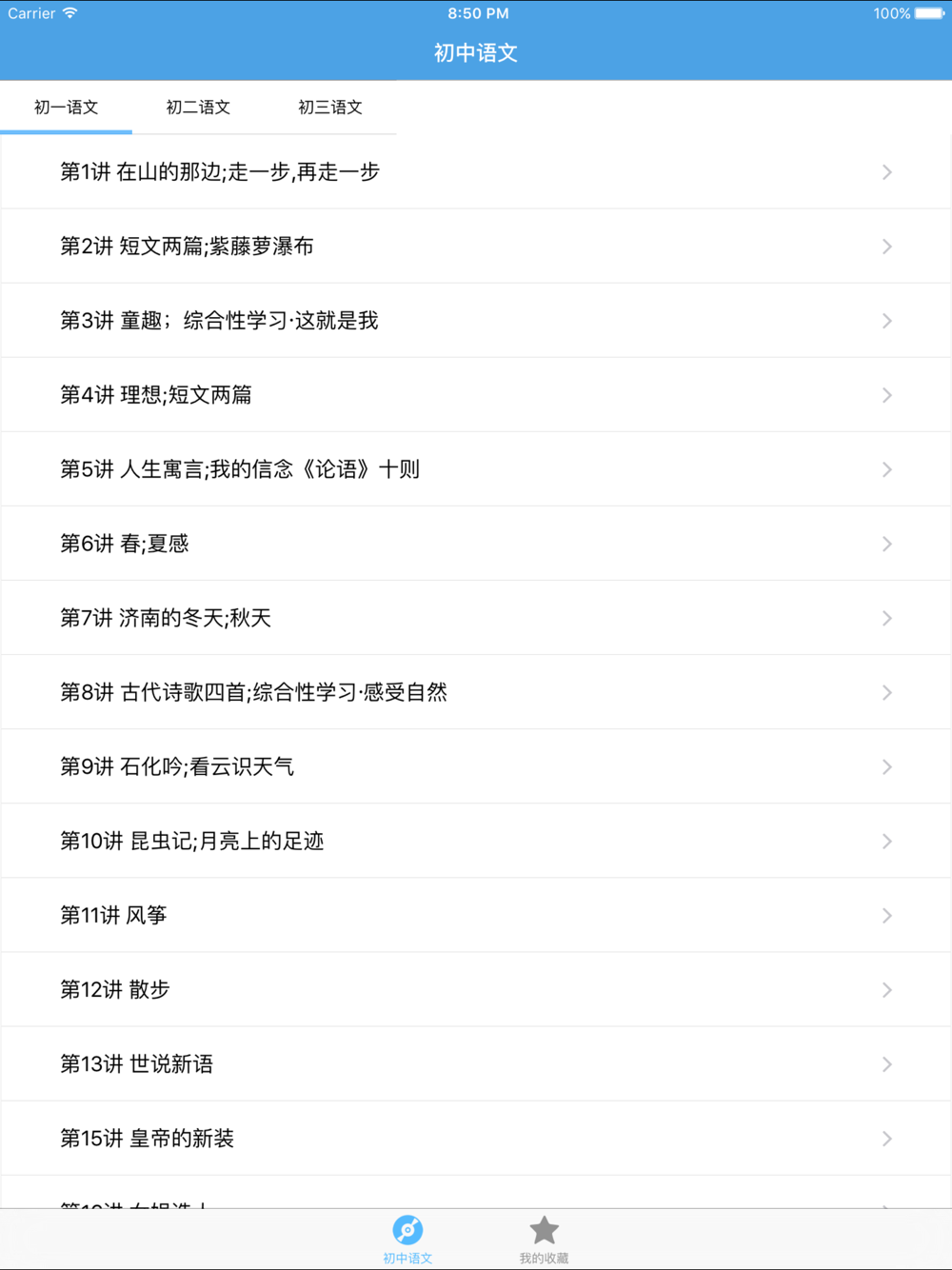This screenshot has height=1270, width=952.
Task: Go to 我的收藏 bottom tab
Action: (544, 1240)
